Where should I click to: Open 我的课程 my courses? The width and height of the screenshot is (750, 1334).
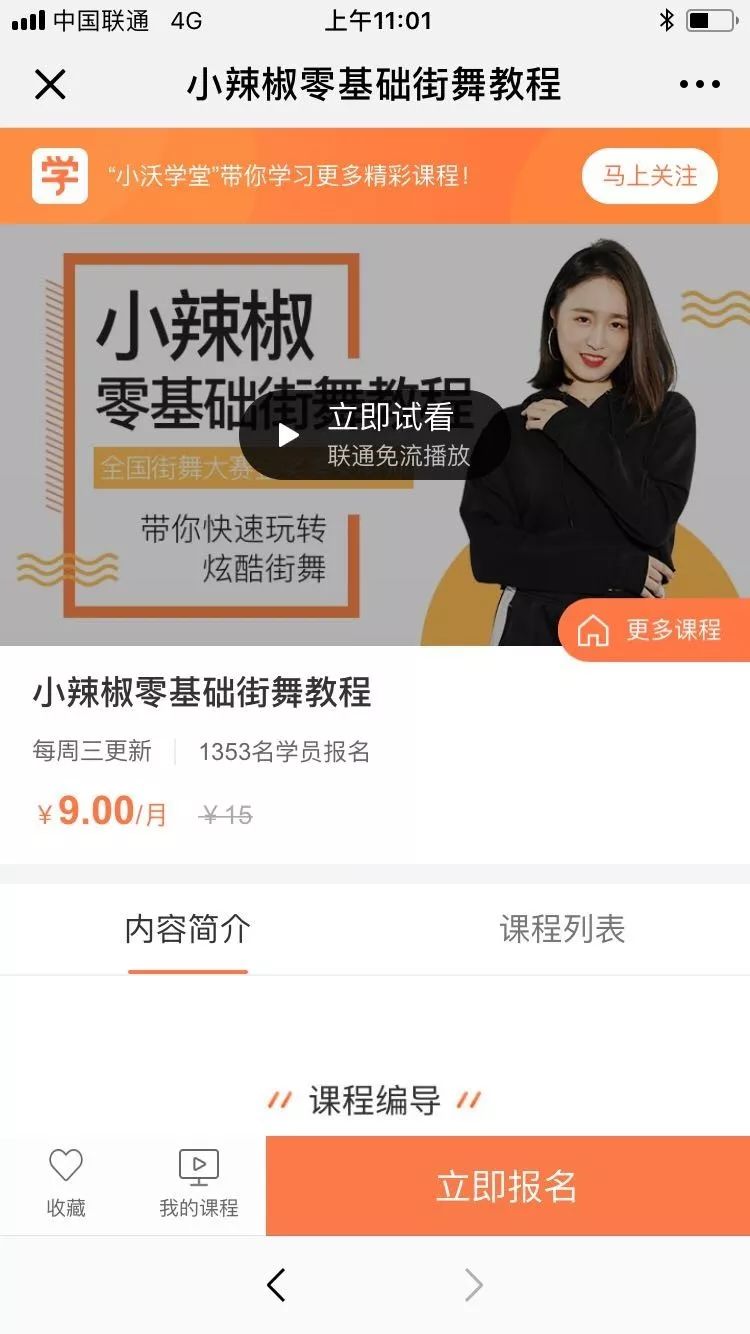click(199, 1184)
